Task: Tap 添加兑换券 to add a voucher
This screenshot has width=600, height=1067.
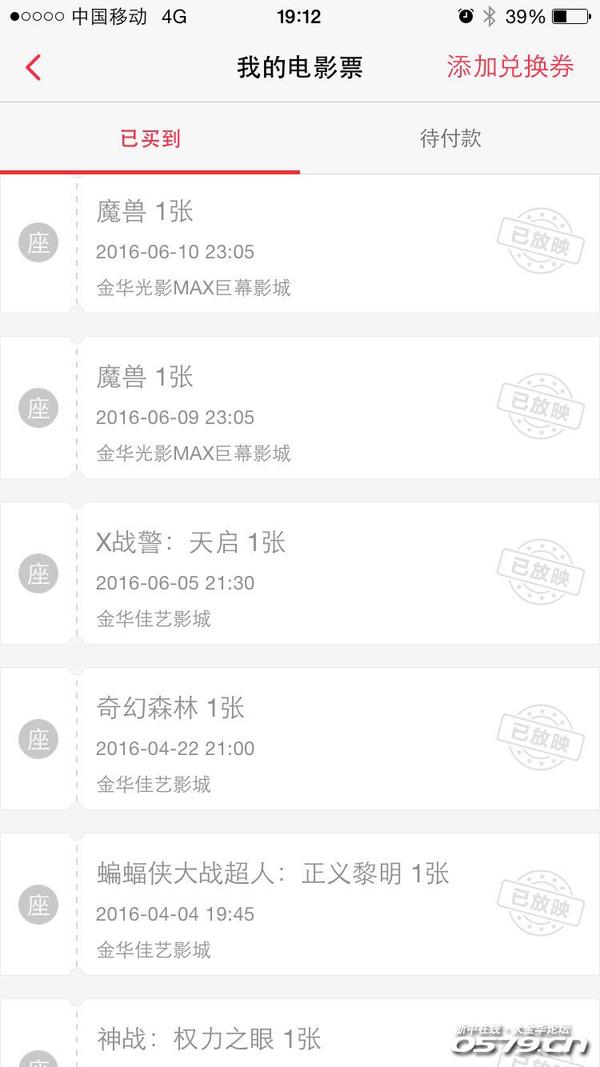Action: 510,67
